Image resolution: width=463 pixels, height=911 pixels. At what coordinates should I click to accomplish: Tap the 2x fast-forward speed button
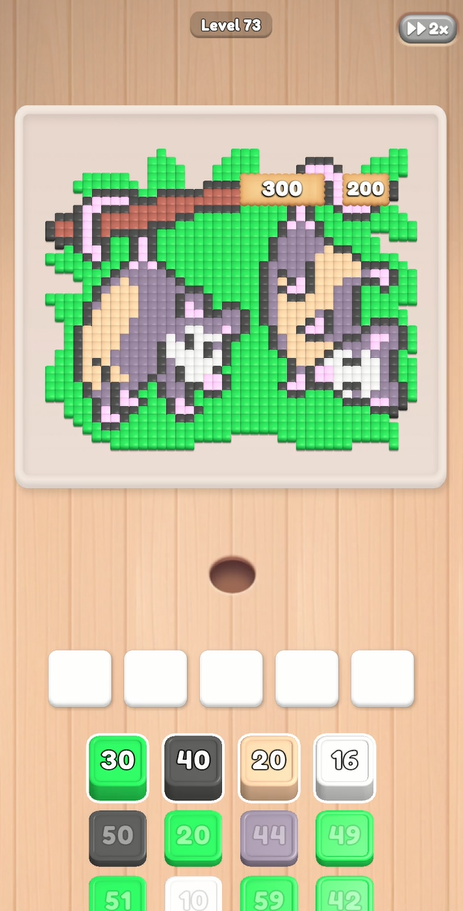pos(428,28)
